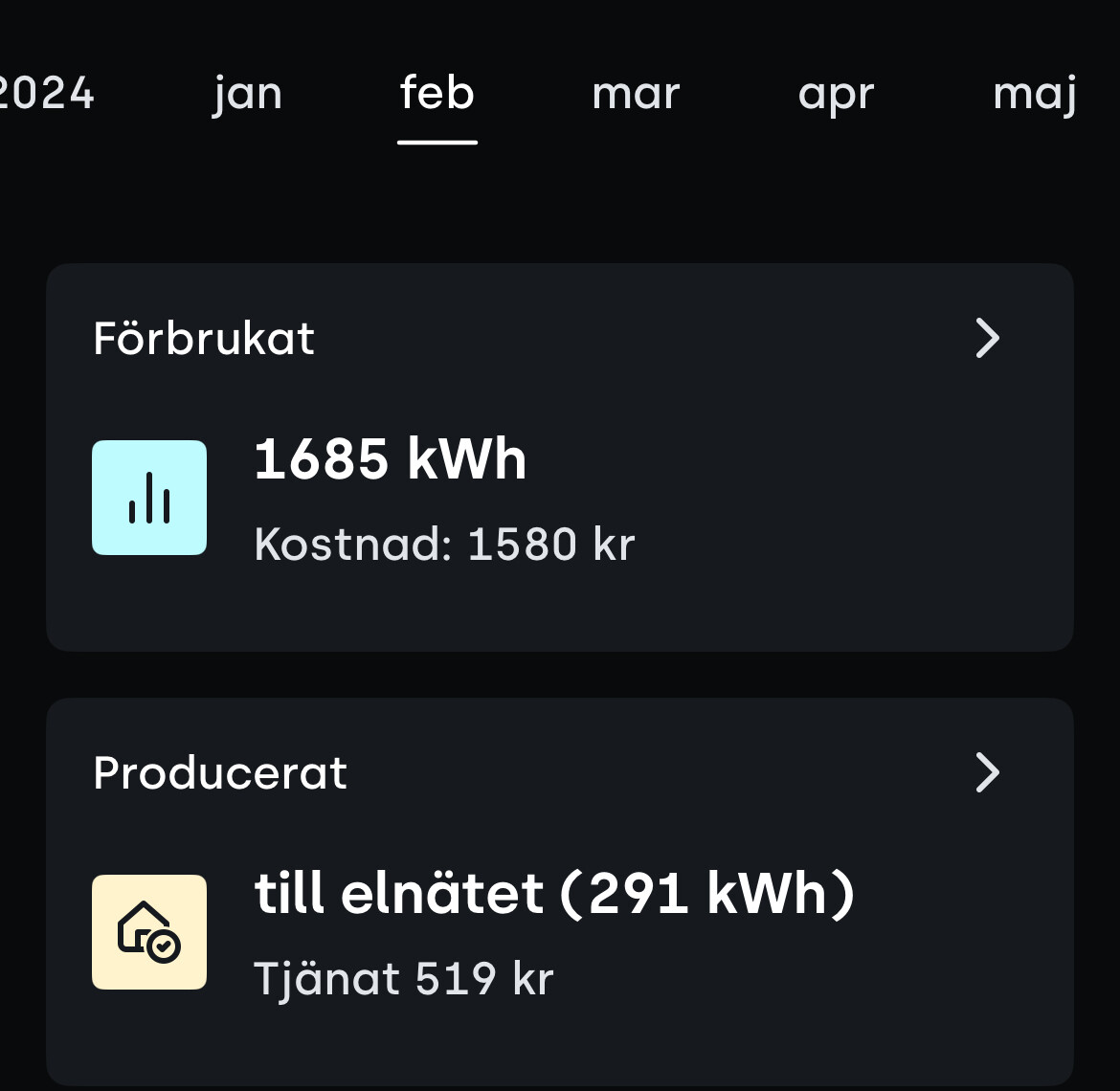Show the apr month tab
This screenshot has width=1120, height=1091.
coord(836,95)
